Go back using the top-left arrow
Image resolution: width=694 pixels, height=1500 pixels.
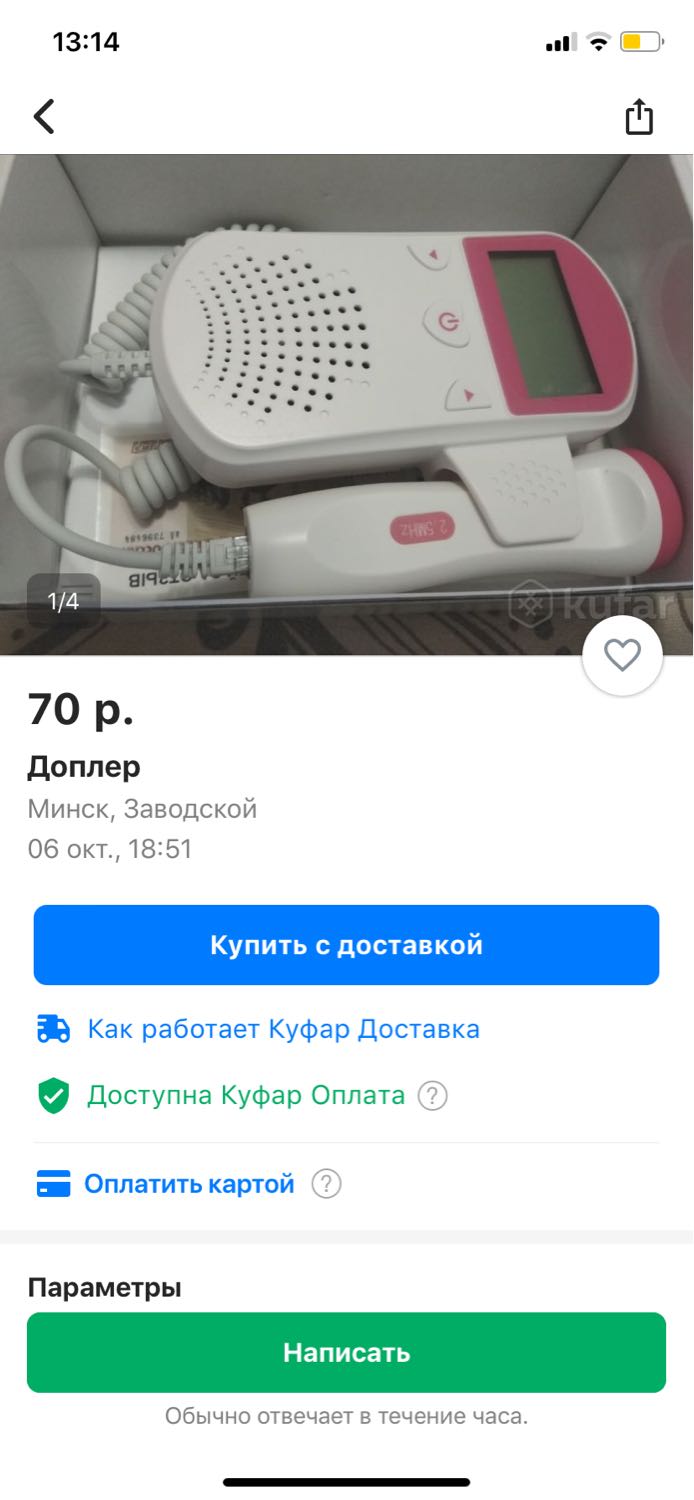(x=44, y=117)
